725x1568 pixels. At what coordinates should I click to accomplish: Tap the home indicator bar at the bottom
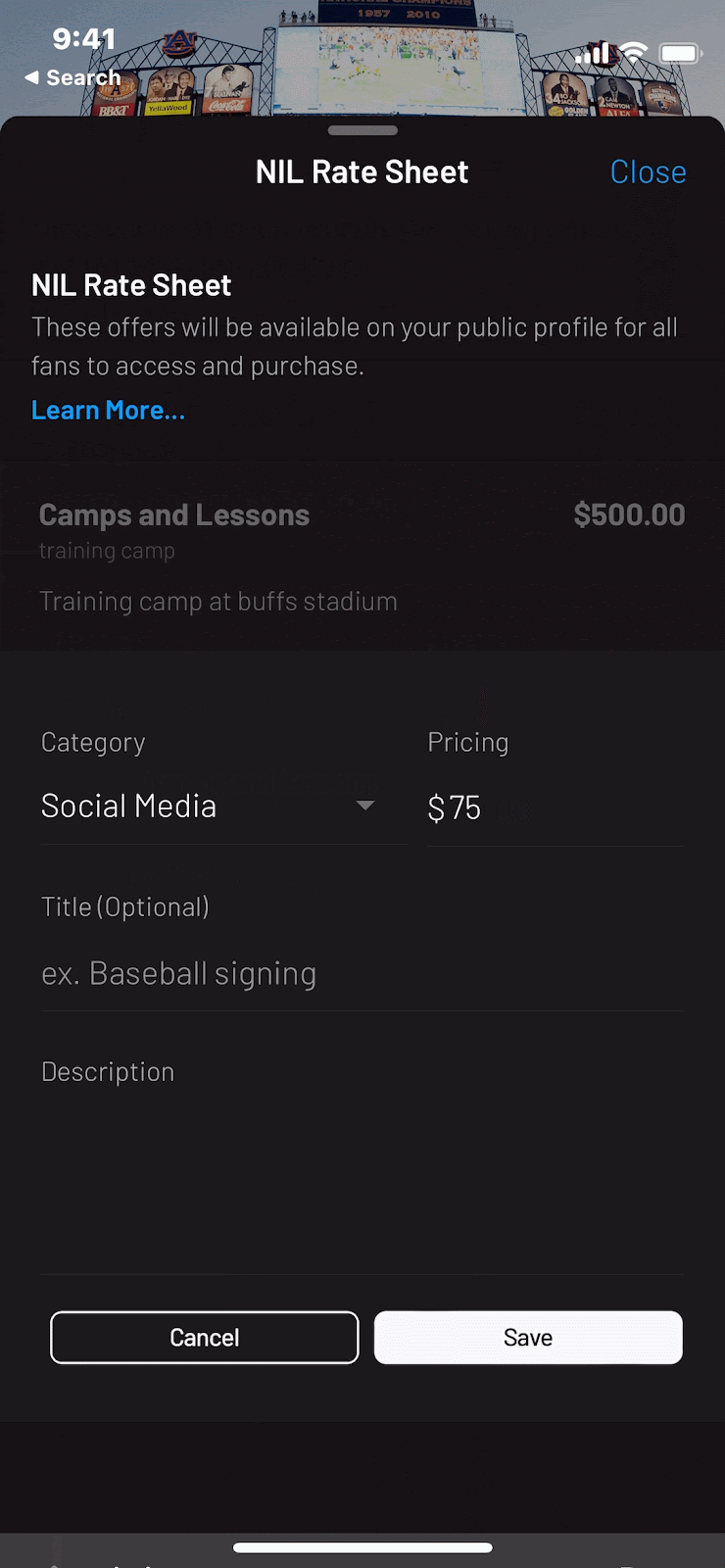tap(362, 1547)
